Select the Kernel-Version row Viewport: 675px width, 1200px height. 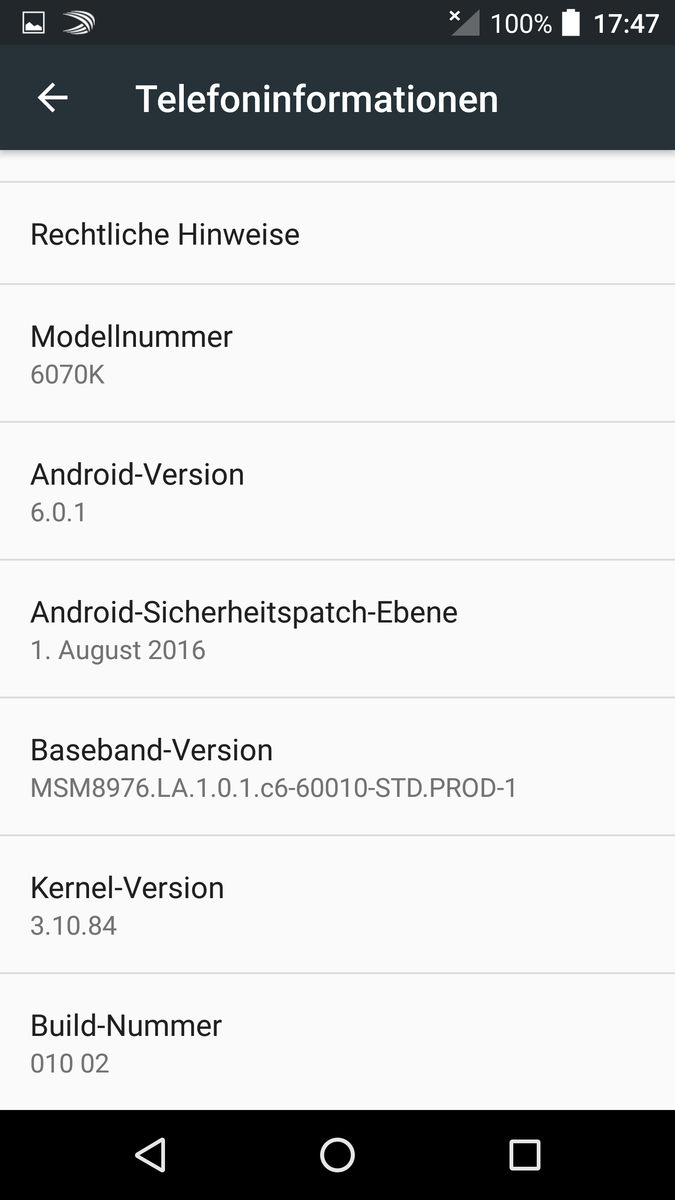pos(337,905)
